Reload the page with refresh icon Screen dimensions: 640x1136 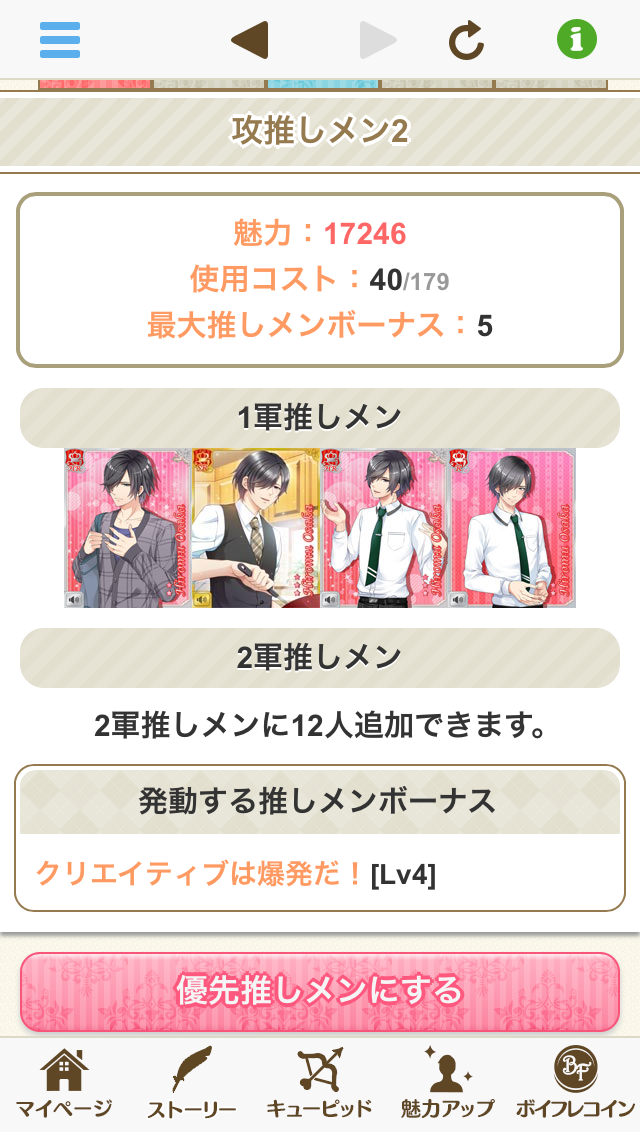pyautogui.click(x=466, y=40)
